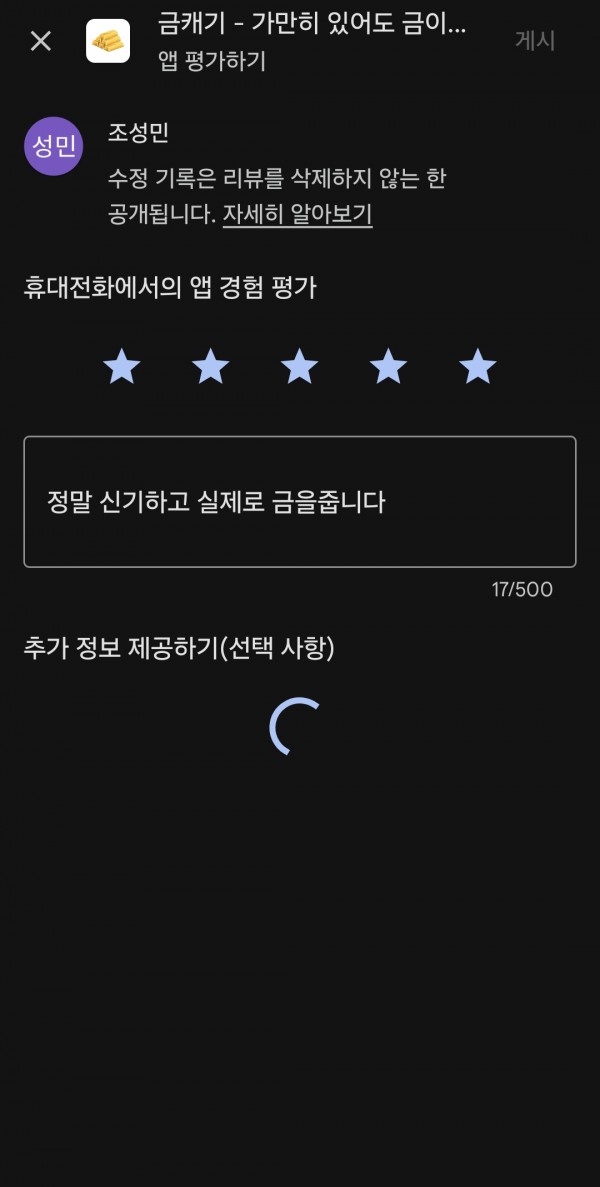Set rating to five stars
Viewport: 600px width, 1187px height.
pos(477,366)
